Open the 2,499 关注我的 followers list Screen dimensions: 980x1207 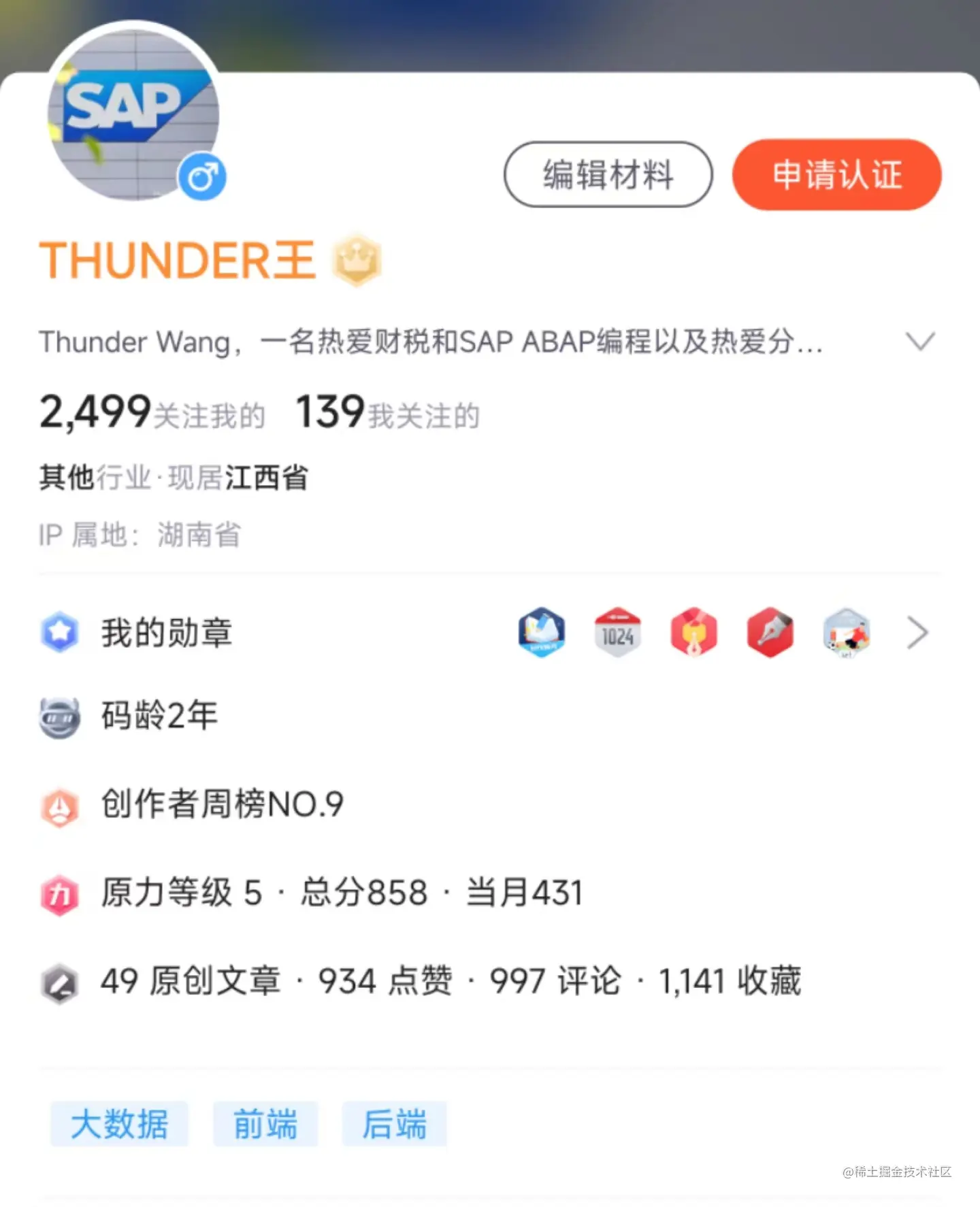(151, 410)
